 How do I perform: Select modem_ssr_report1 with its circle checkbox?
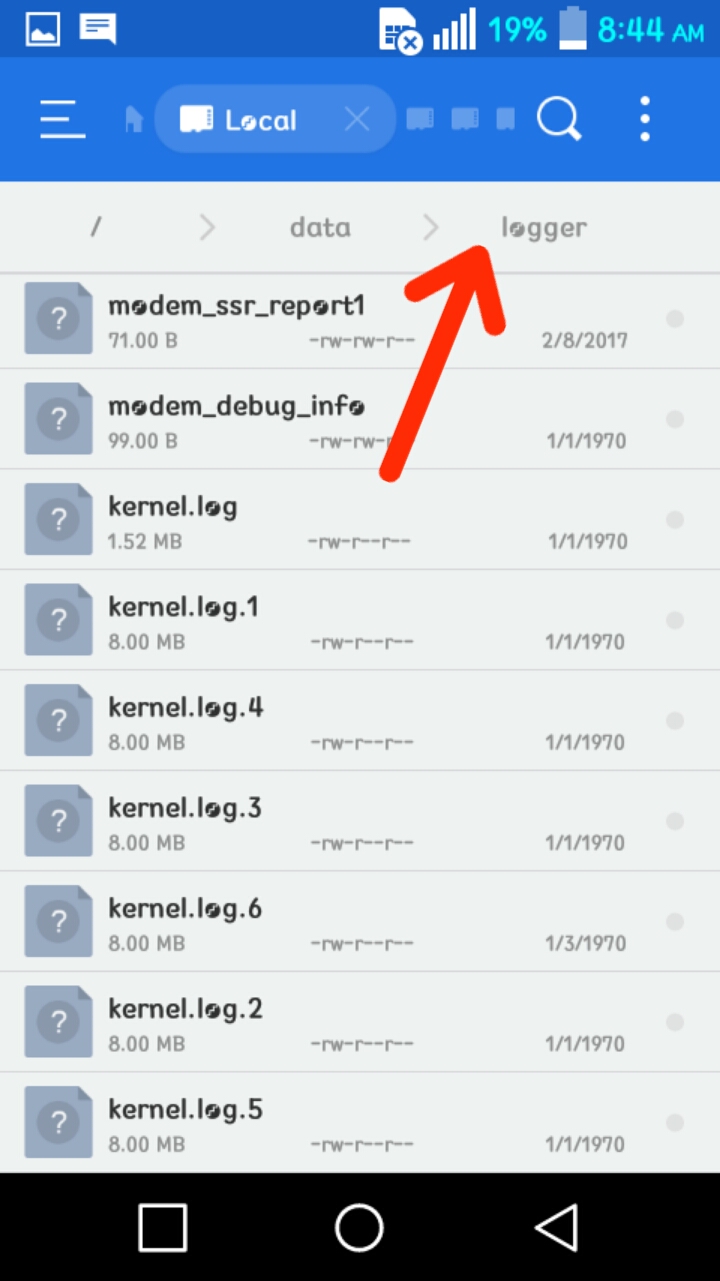(675, 319)
